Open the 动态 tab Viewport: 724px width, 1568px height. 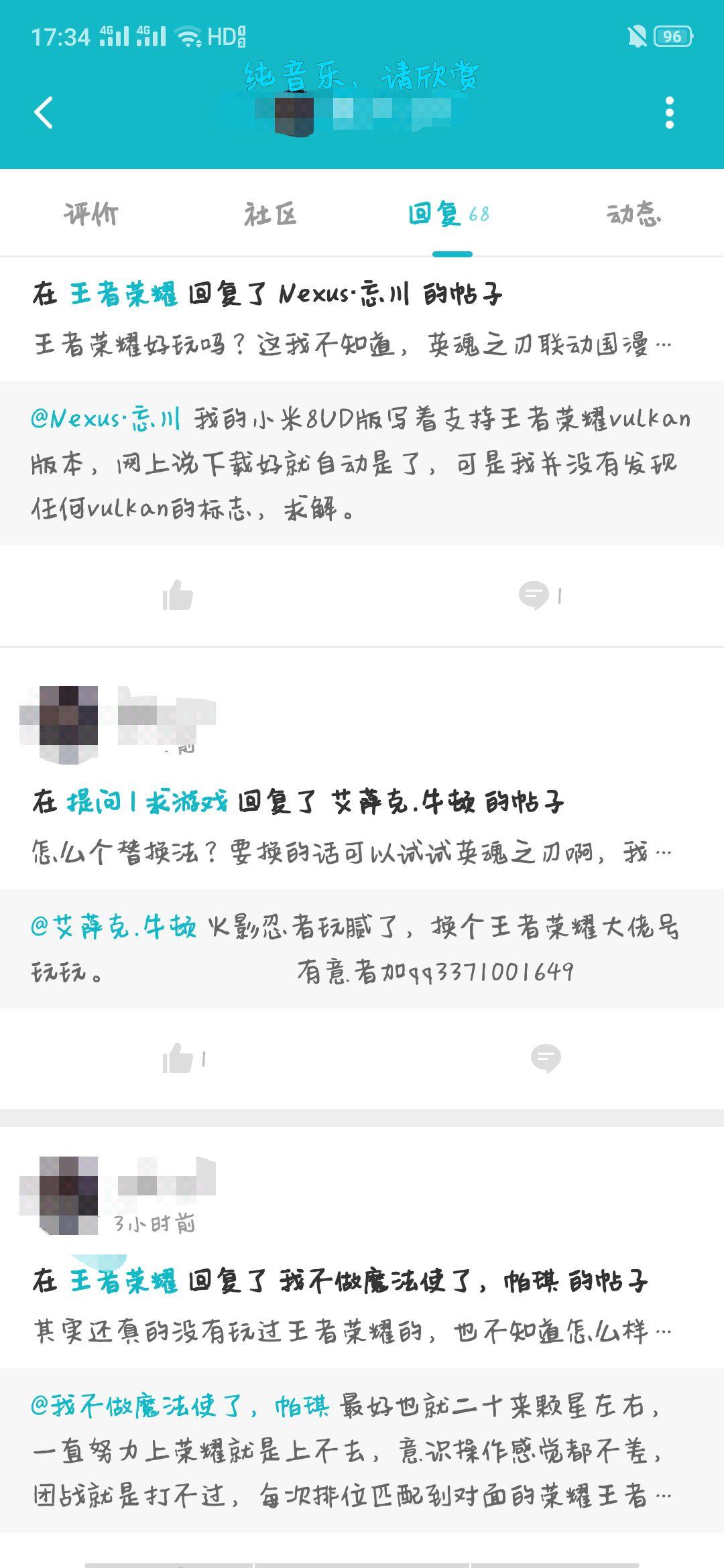tap(633, 213)
